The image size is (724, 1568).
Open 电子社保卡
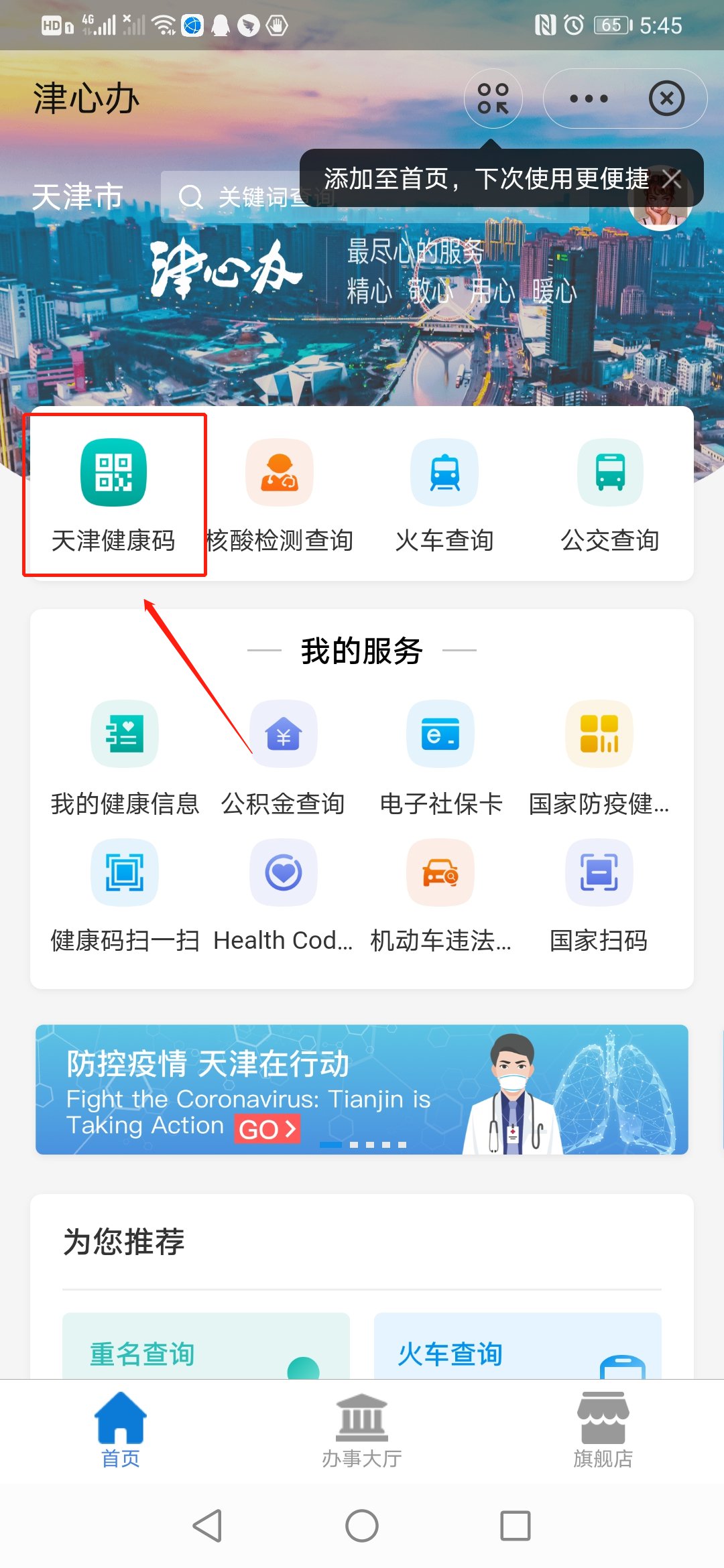[x=440, y=757]
